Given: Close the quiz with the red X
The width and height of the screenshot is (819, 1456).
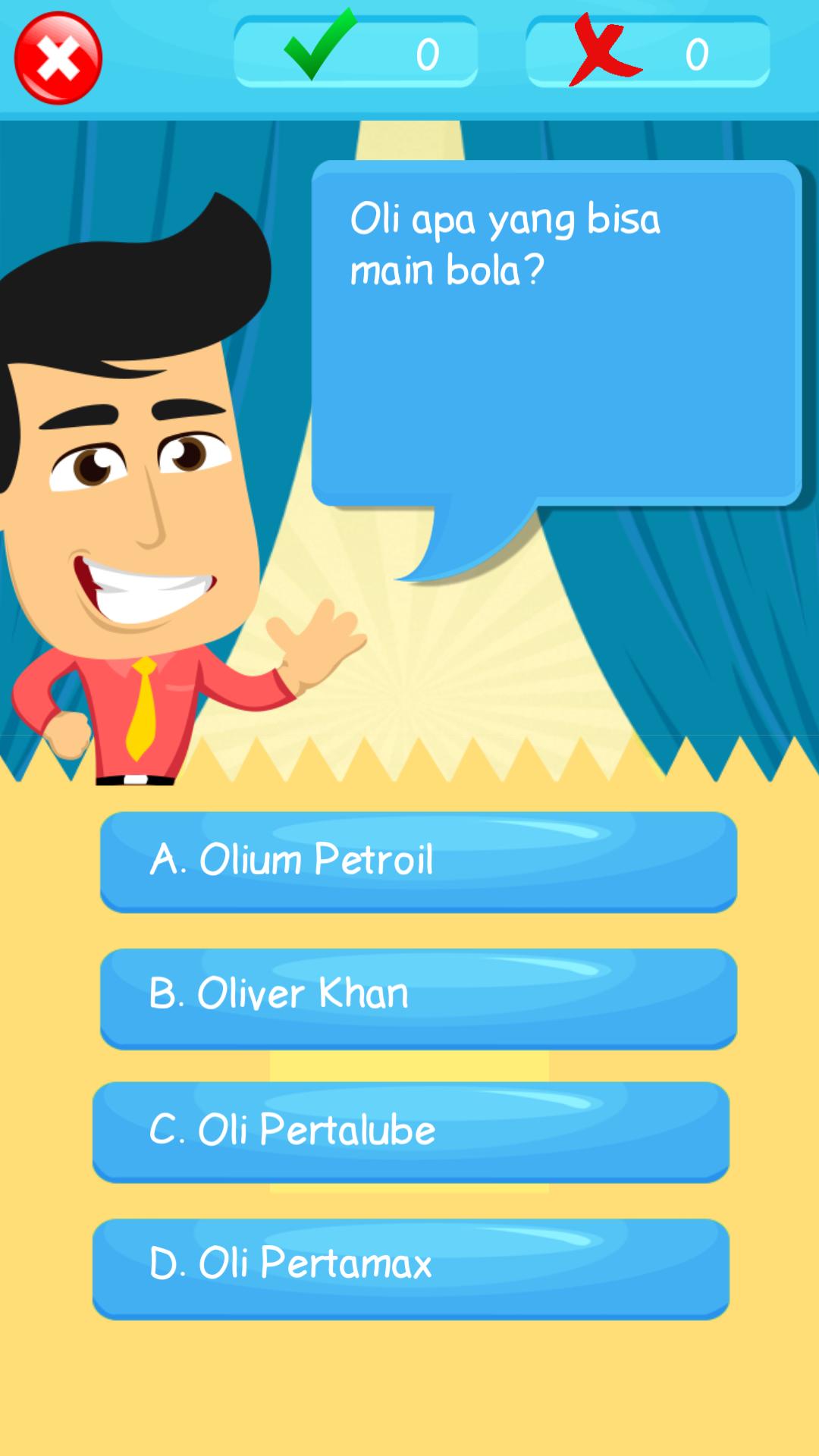Looking at the screenshot, I should pyautogui.click(x=58, y=58).
